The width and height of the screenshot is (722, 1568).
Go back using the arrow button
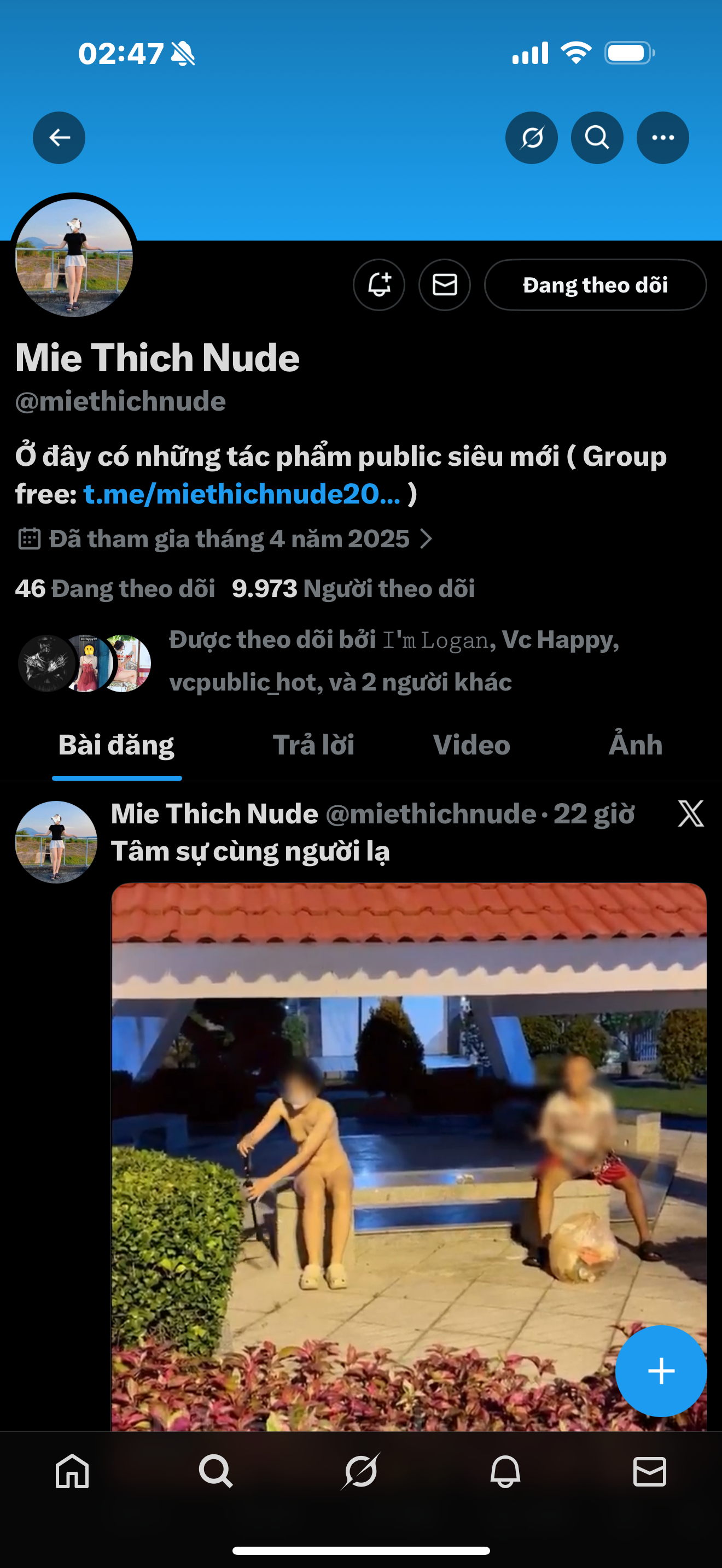(59, 138)
